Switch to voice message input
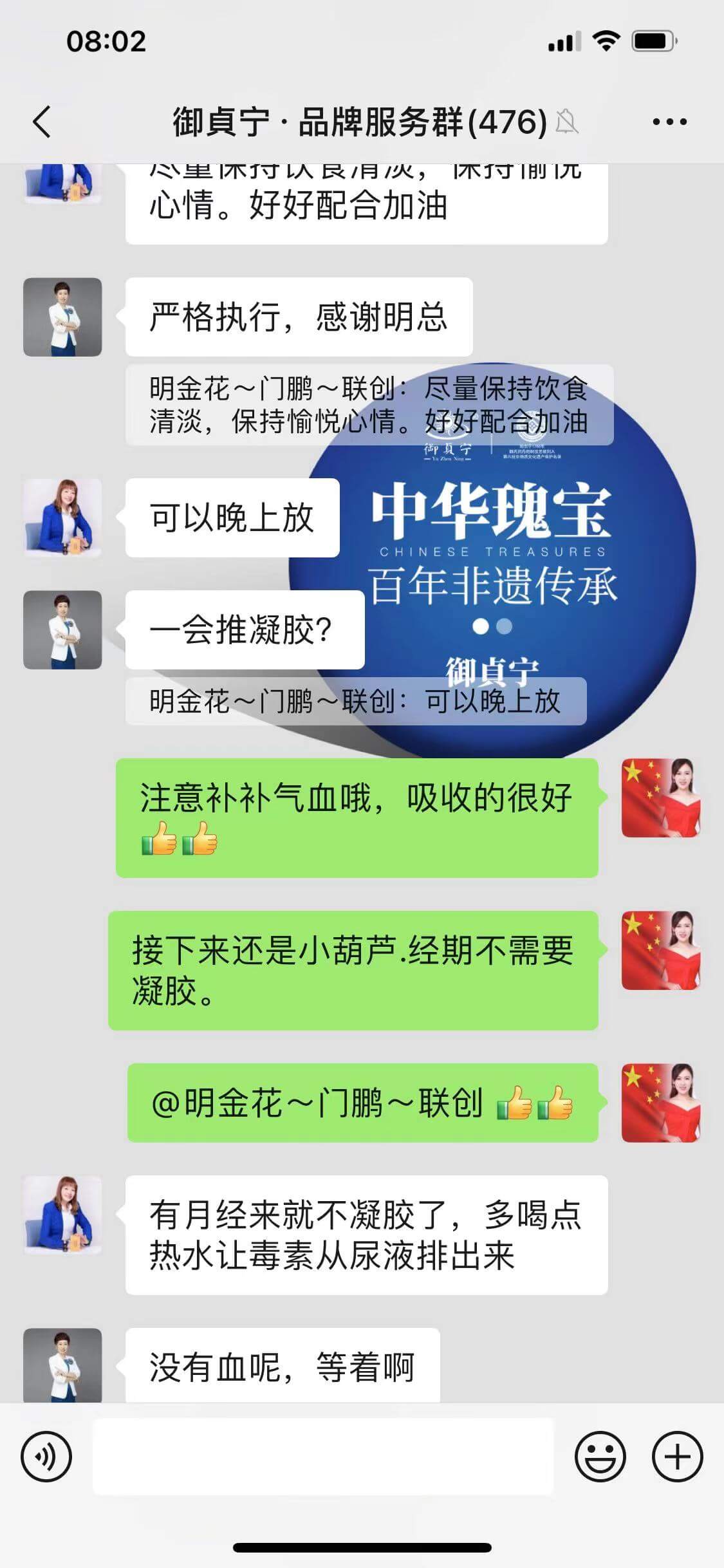724x1568 pixels. tap(46, 1456)
